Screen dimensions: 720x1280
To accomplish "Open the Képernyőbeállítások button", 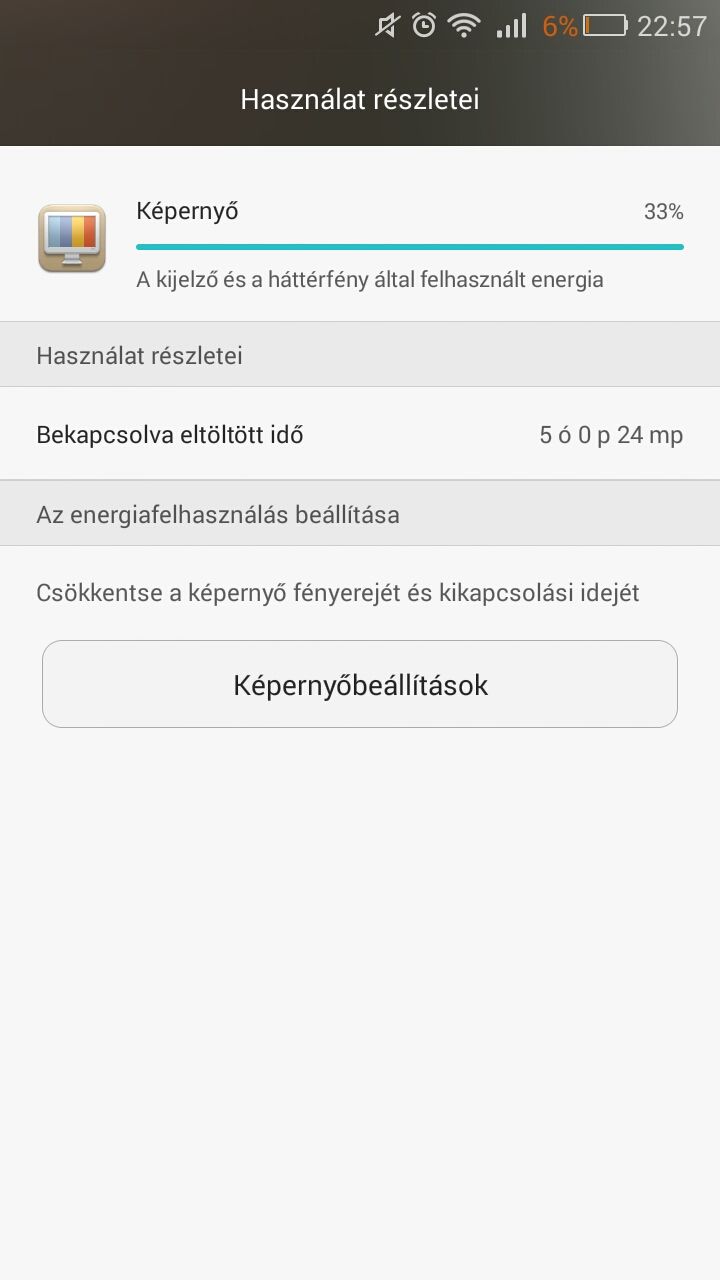I will 360,685.
